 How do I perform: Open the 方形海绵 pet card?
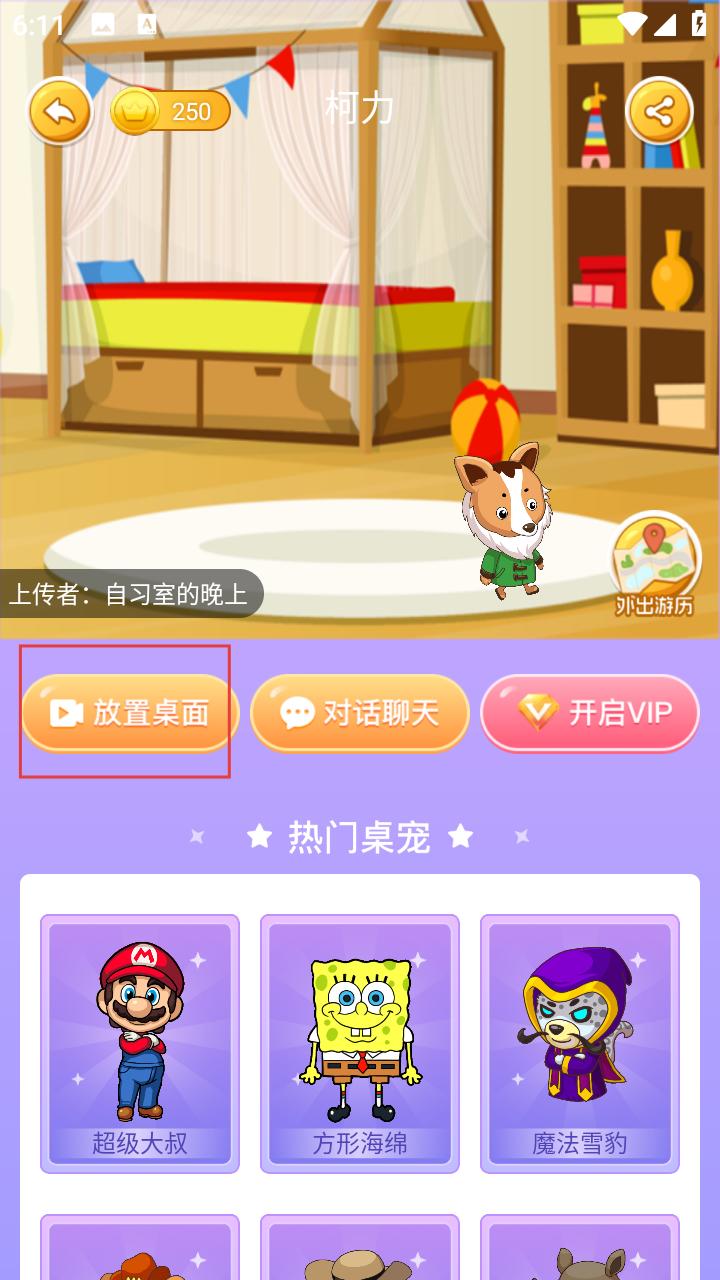point(360,1043)
